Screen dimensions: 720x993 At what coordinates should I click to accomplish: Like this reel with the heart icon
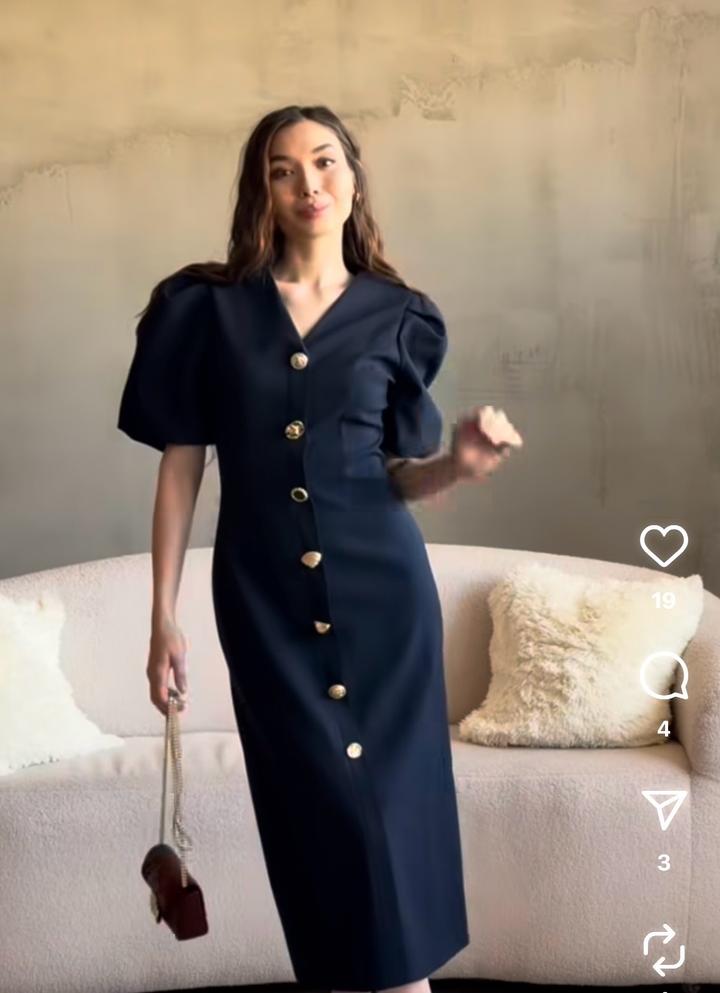coord(664,546)
